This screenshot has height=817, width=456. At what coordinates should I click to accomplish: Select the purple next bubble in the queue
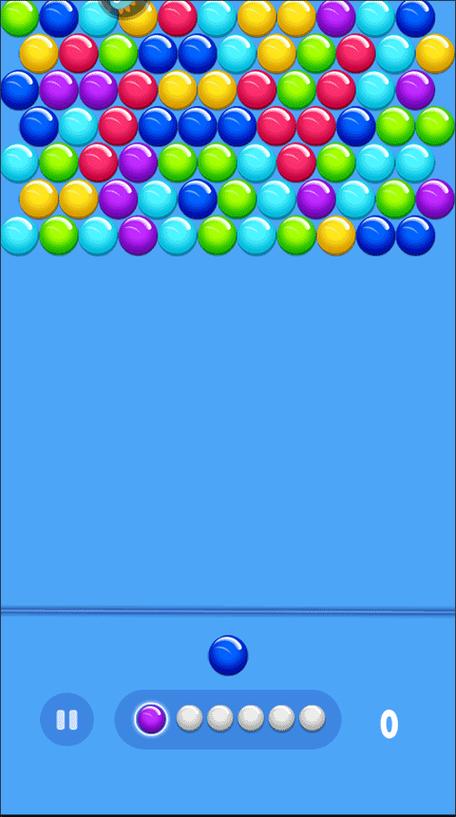pyautogui.click(x=151, y=719)
